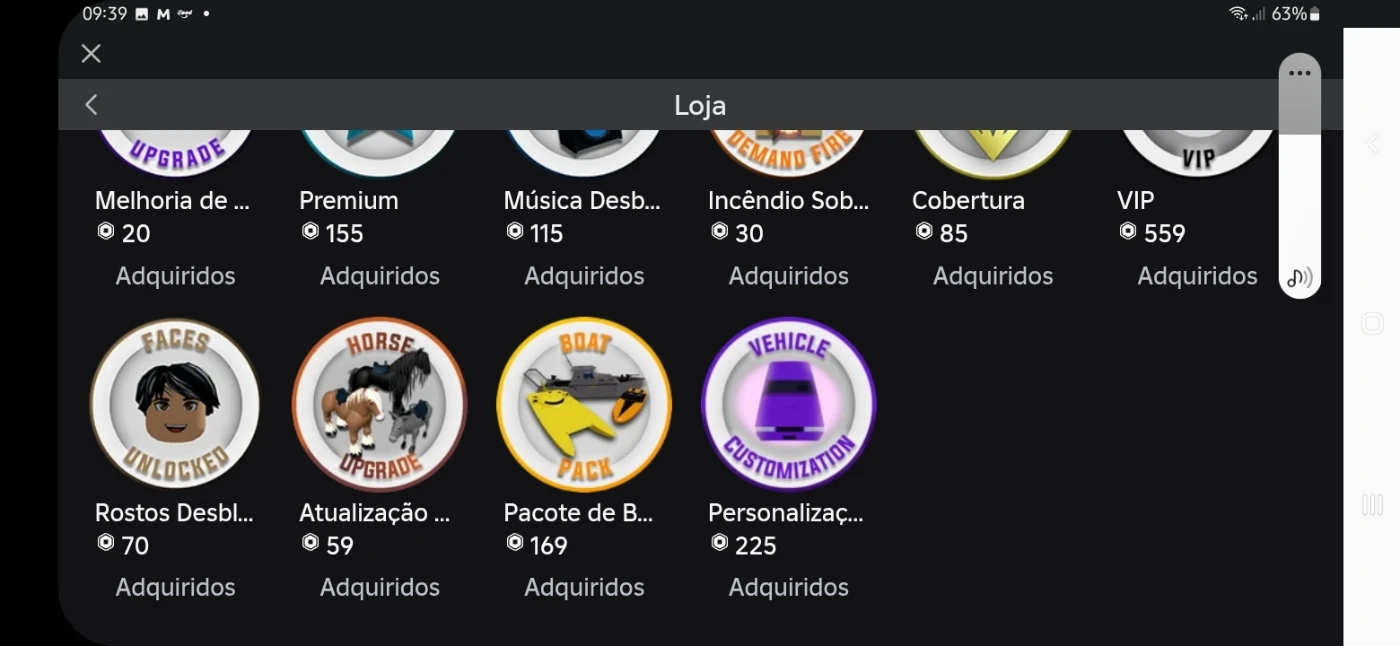Image resolution: width=1400 pixels, height=646 pixels.
Task: Tap the sound note icon on the panel
Action: click(1299, 278)
